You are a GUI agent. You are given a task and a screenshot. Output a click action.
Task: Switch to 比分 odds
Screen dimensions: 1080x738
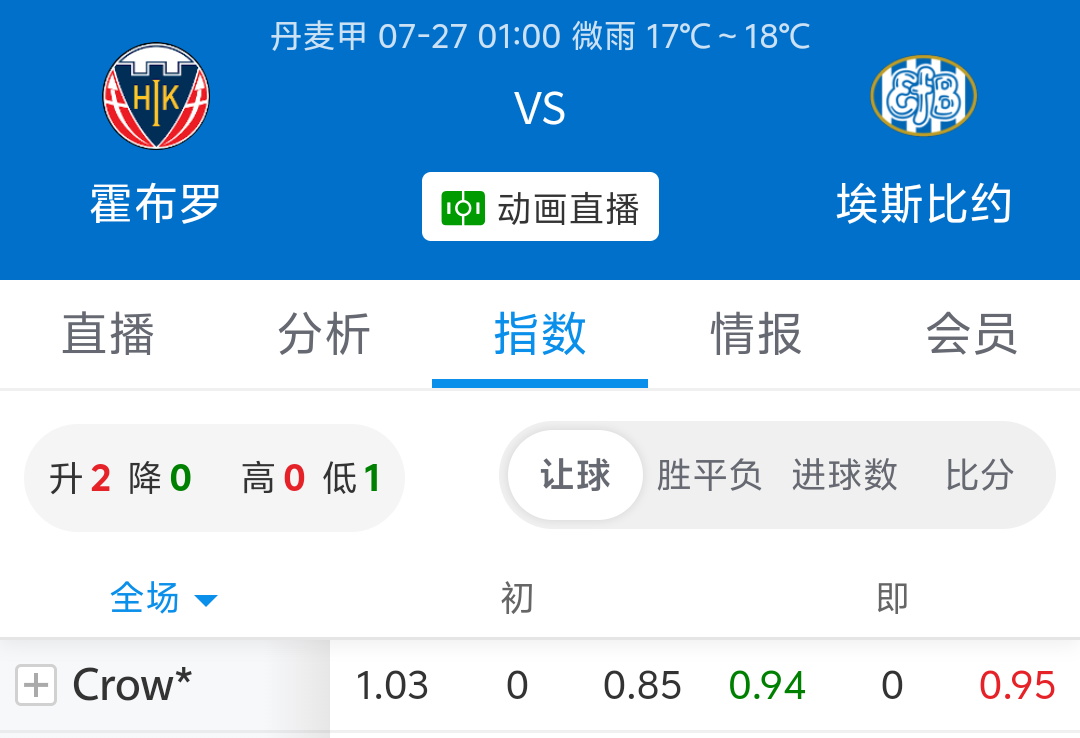click(x=980, y=476)
